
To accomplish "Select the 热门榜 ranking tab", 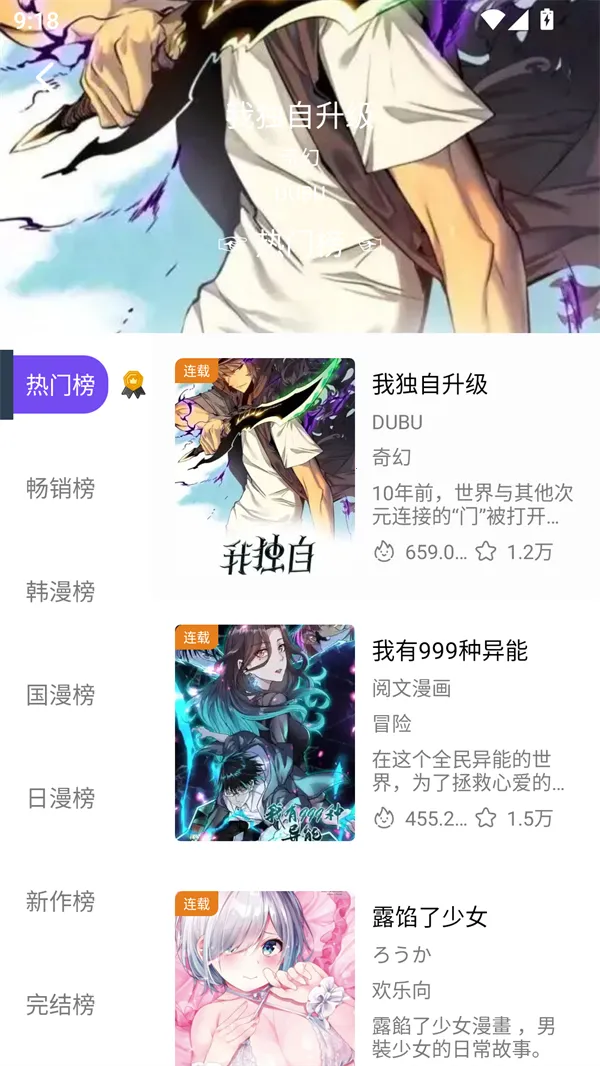I will [60, 385].
